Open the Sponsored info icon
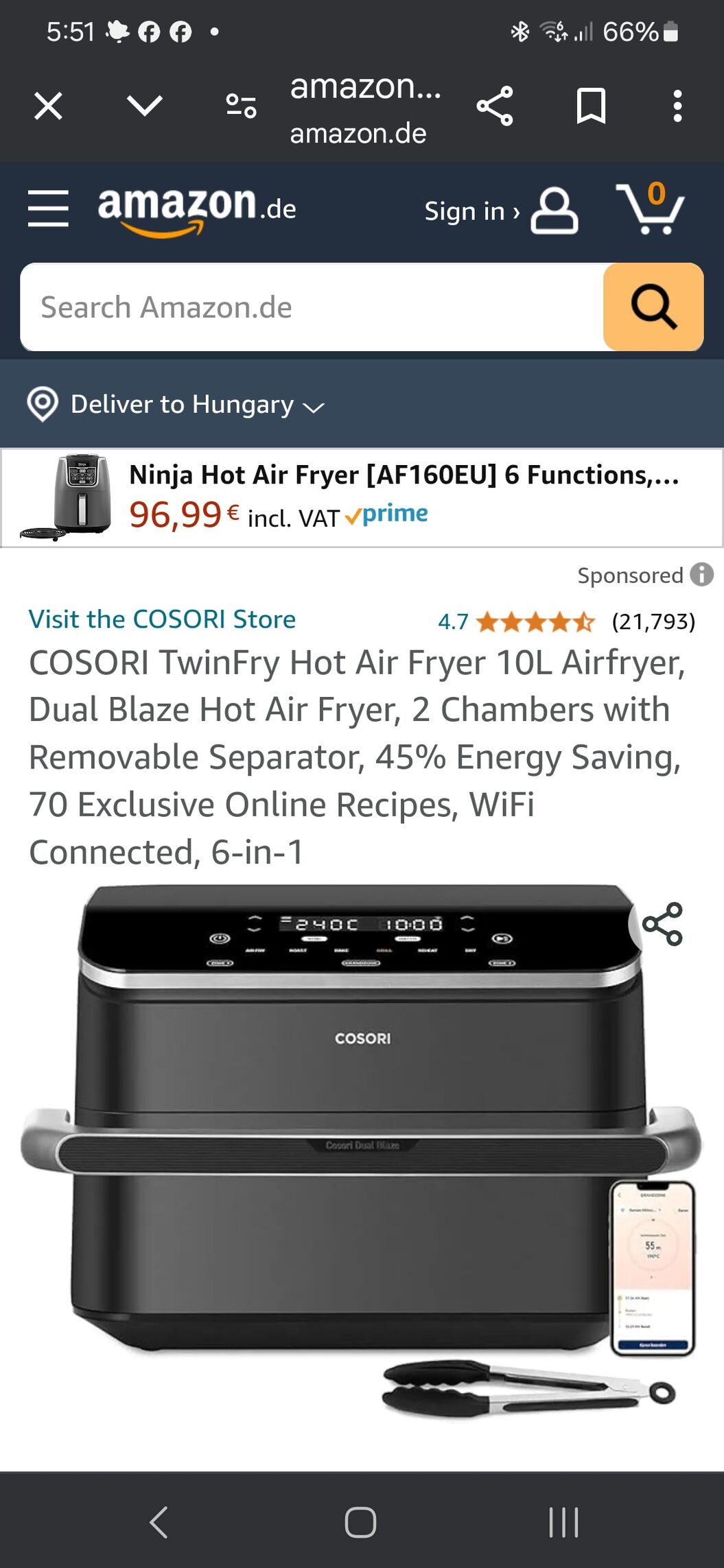 [x=701, y=574]
